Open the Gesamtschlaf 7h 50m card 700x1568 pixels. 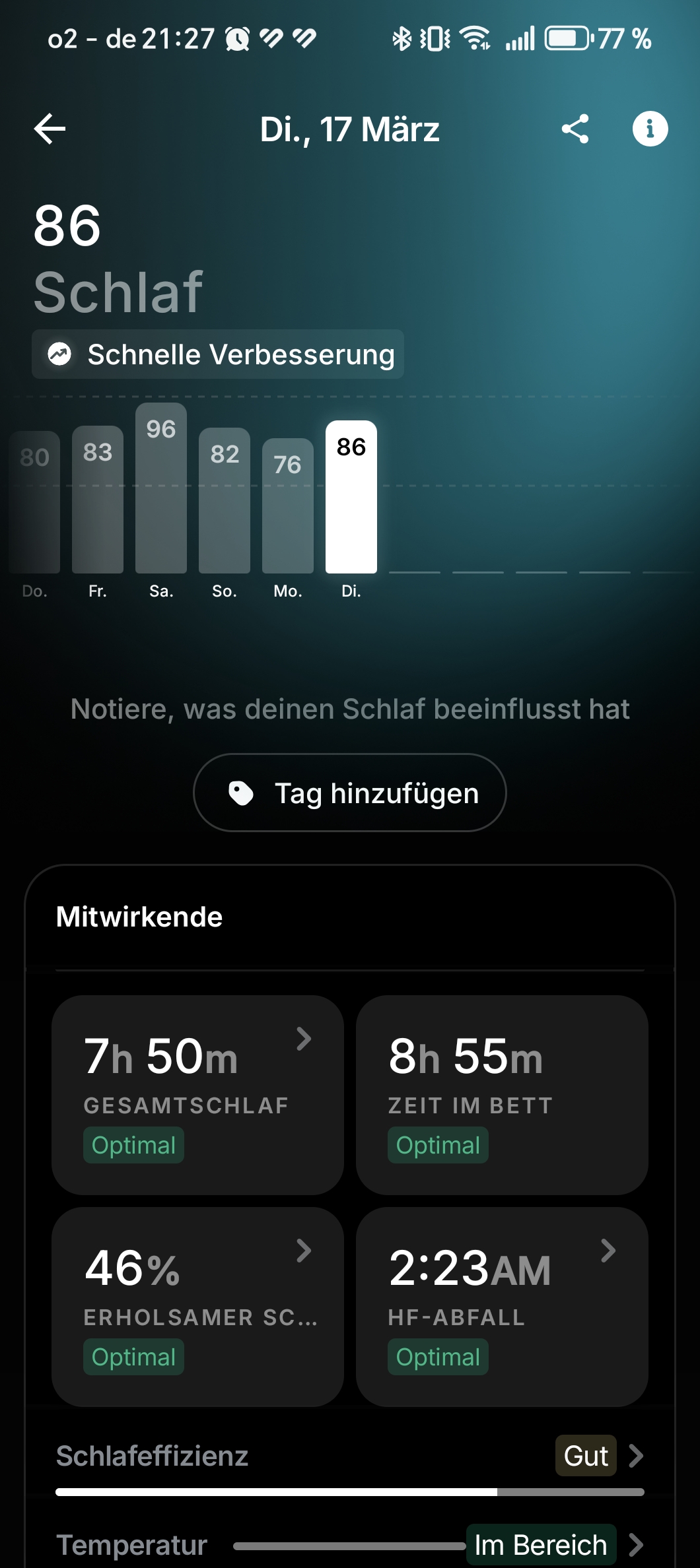[x=197, y=1095]
